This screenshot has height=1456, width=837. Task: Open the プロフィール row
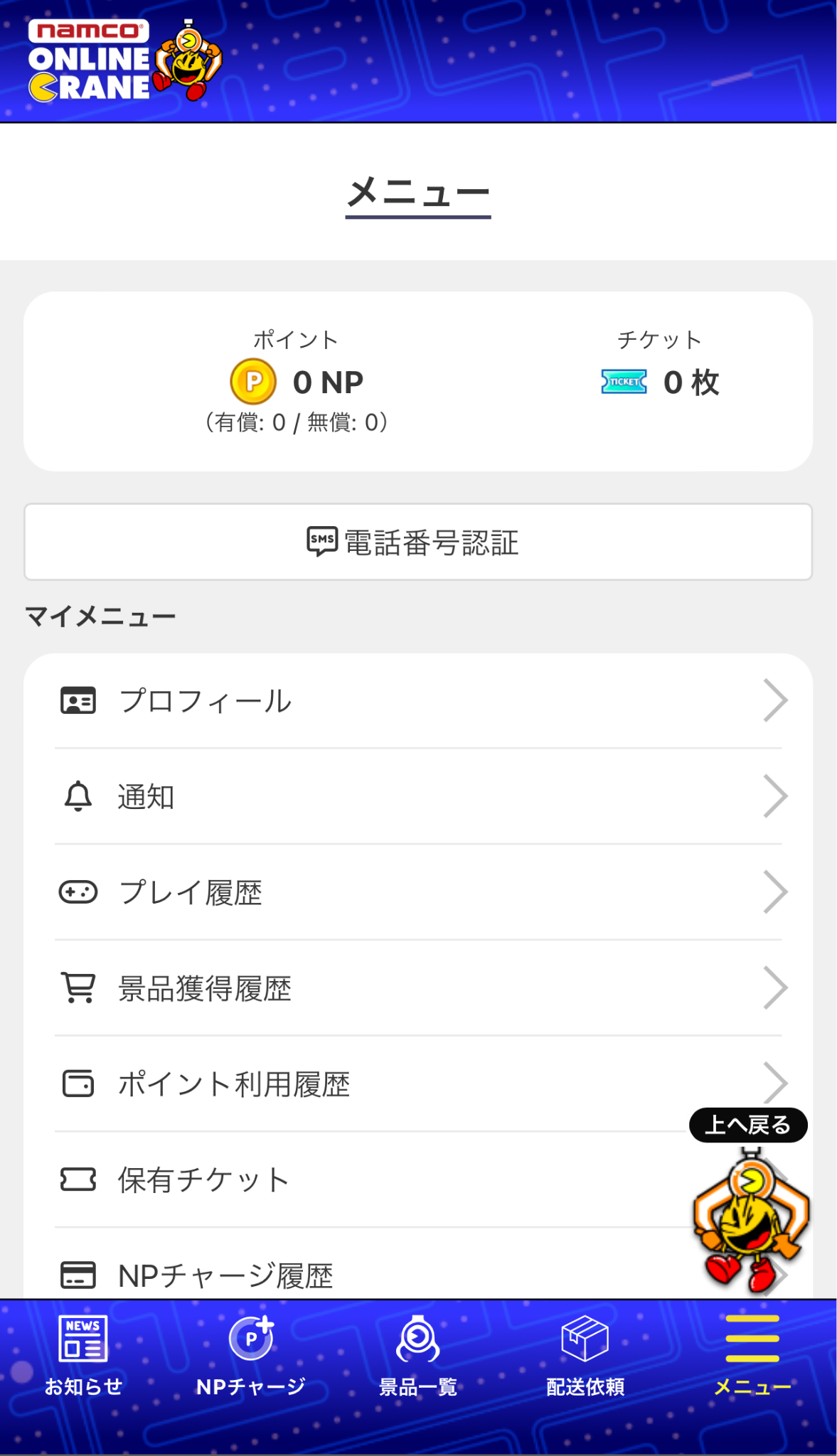click(x=418, y=700)
